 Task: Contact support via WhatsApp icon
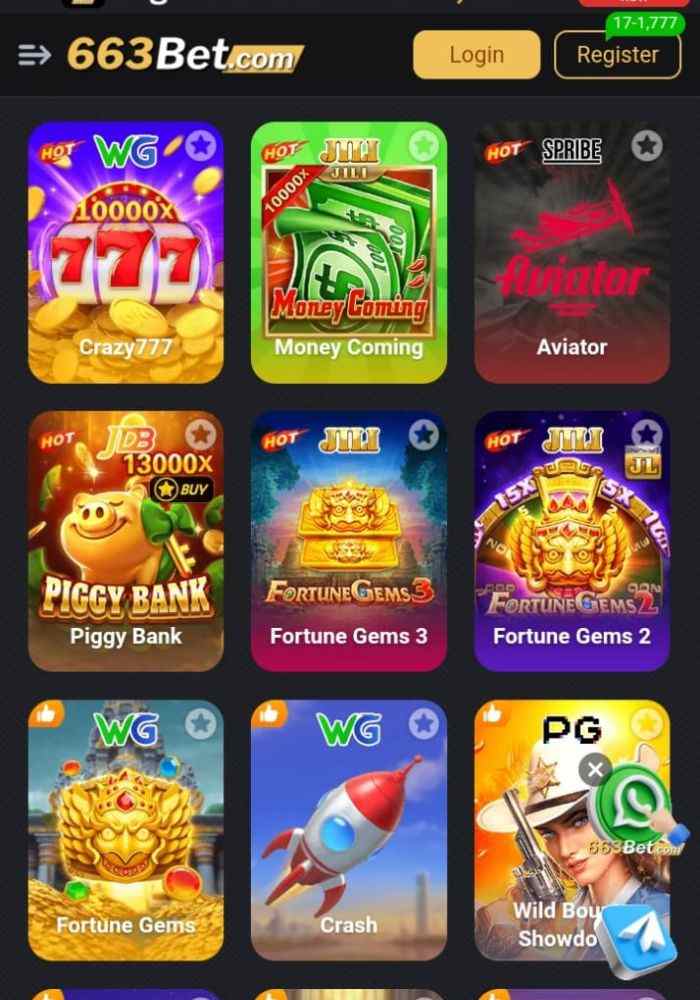(636, 805)
